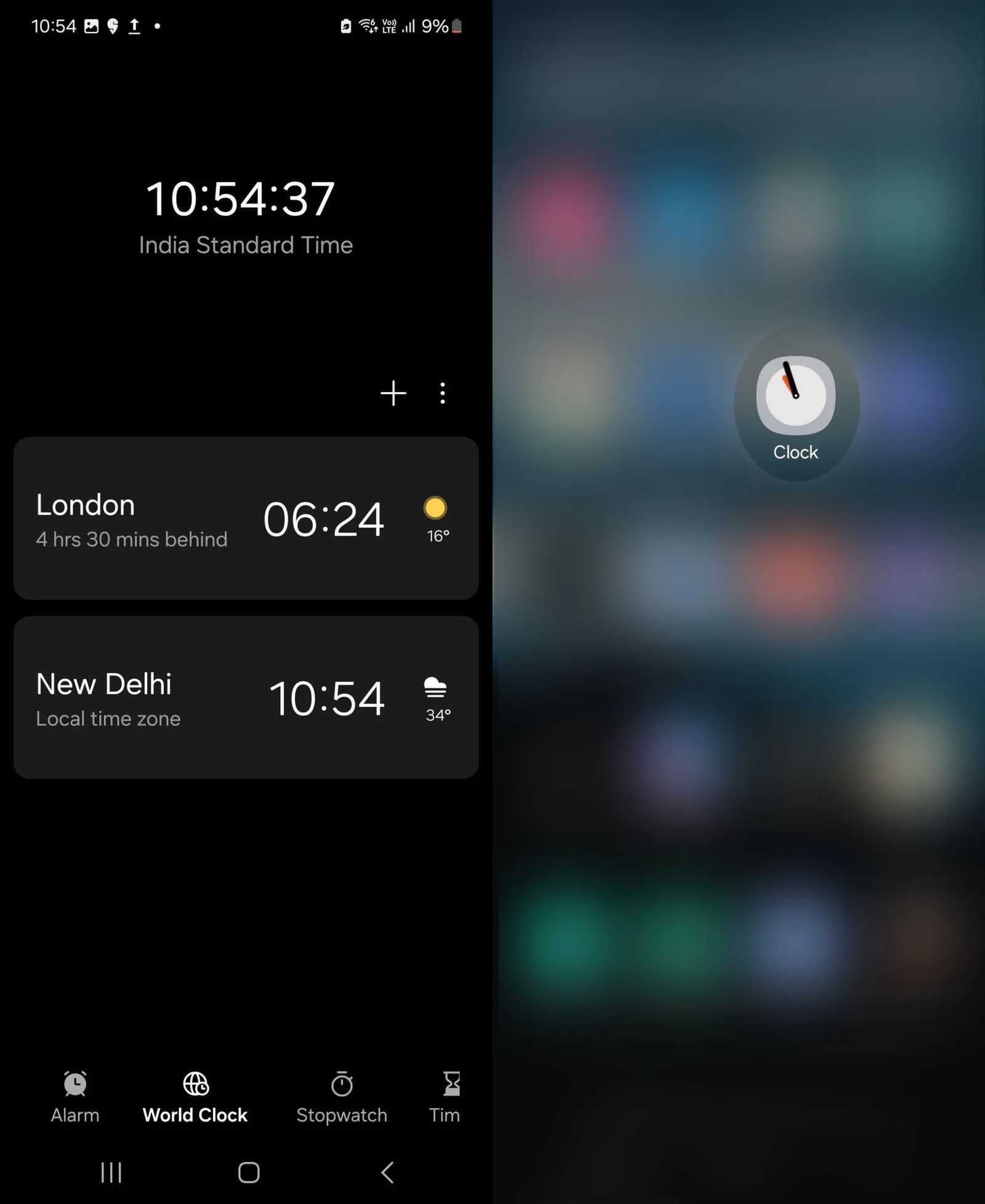Screen dimensions: 985x1204
Task: Expand the New Delhi world clock card
Action: coord(246,697)
